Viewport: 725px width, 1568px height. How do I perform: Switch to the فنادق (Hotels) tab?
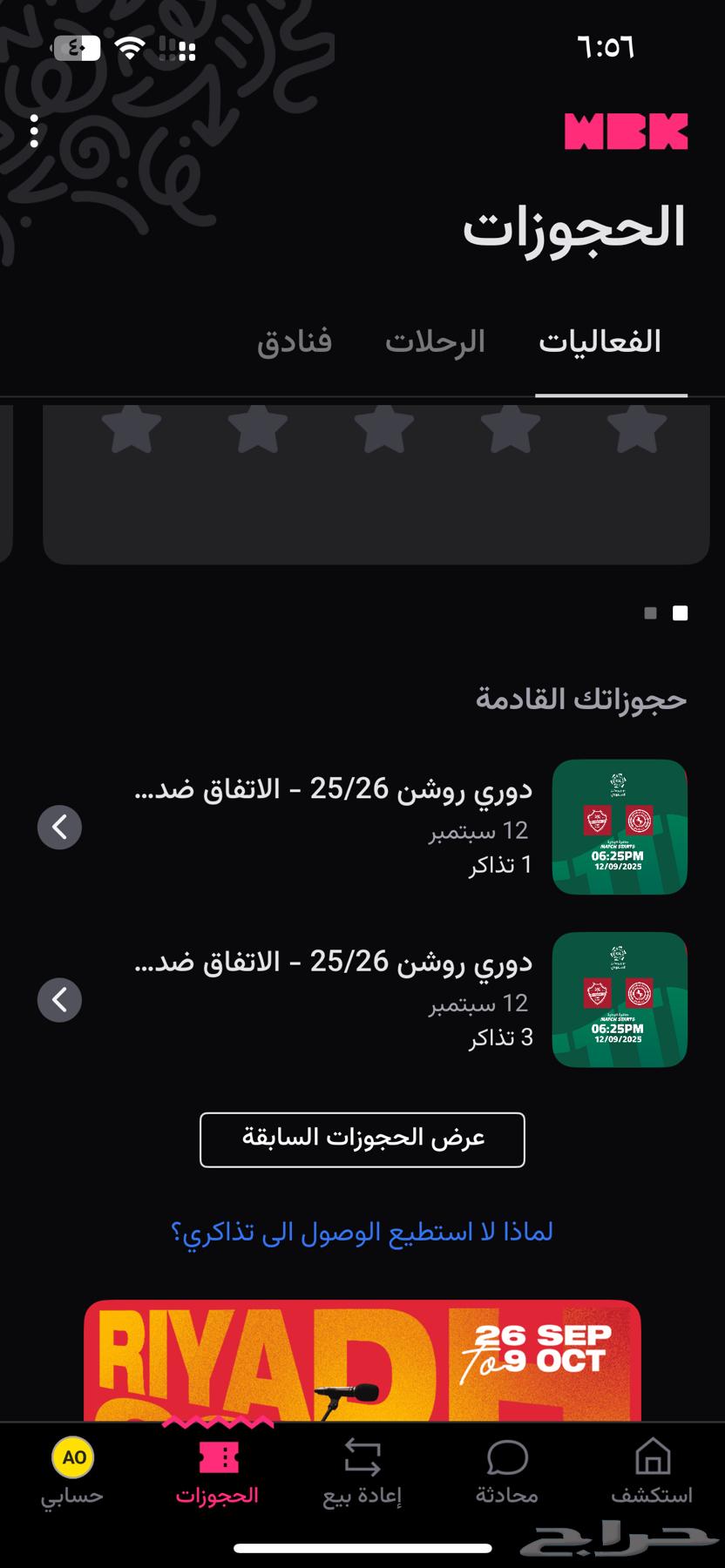pyautogui.click(x=295, y=341)
